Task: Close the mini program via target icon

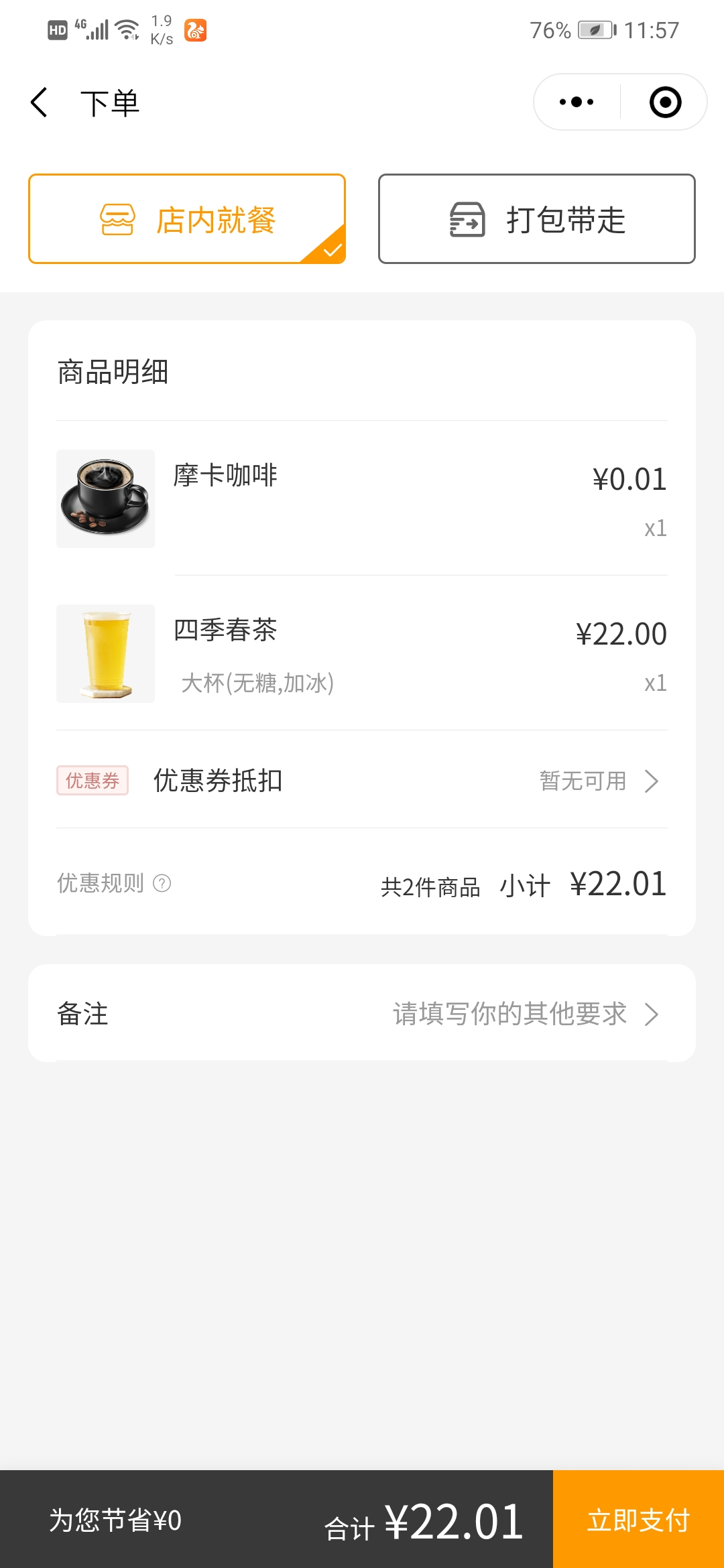Action: [665, 103]
